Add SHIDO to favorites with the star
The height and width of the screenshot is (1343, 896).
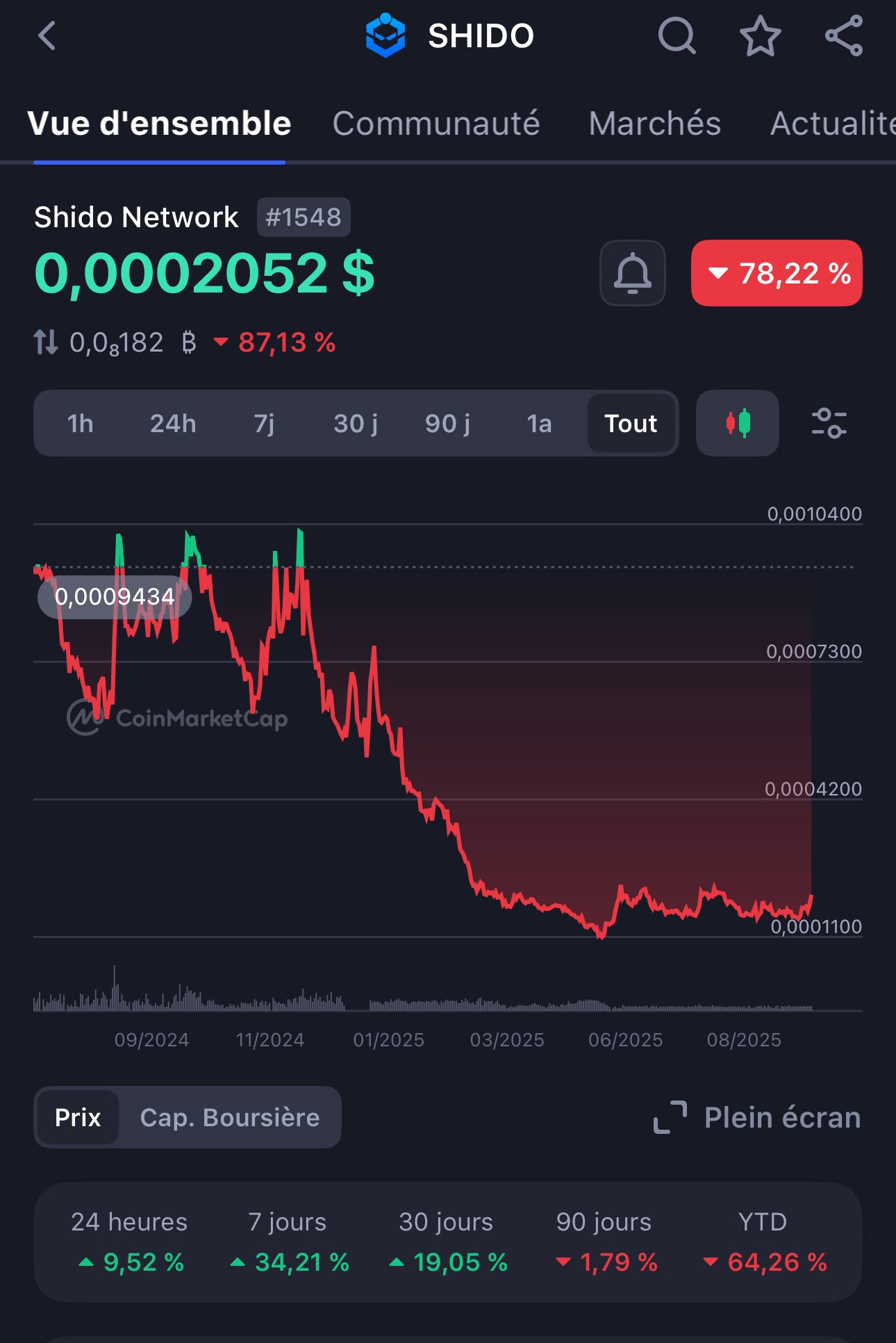760,36
